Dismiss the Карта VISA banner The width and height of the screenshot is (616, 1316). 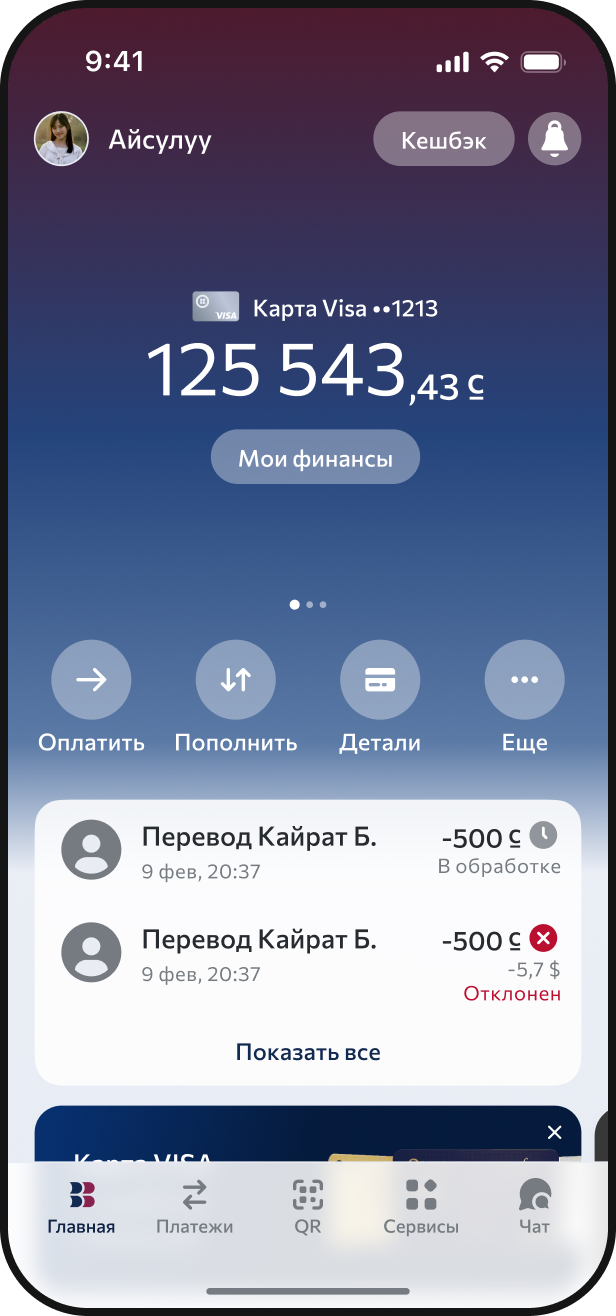[555, 1132]
